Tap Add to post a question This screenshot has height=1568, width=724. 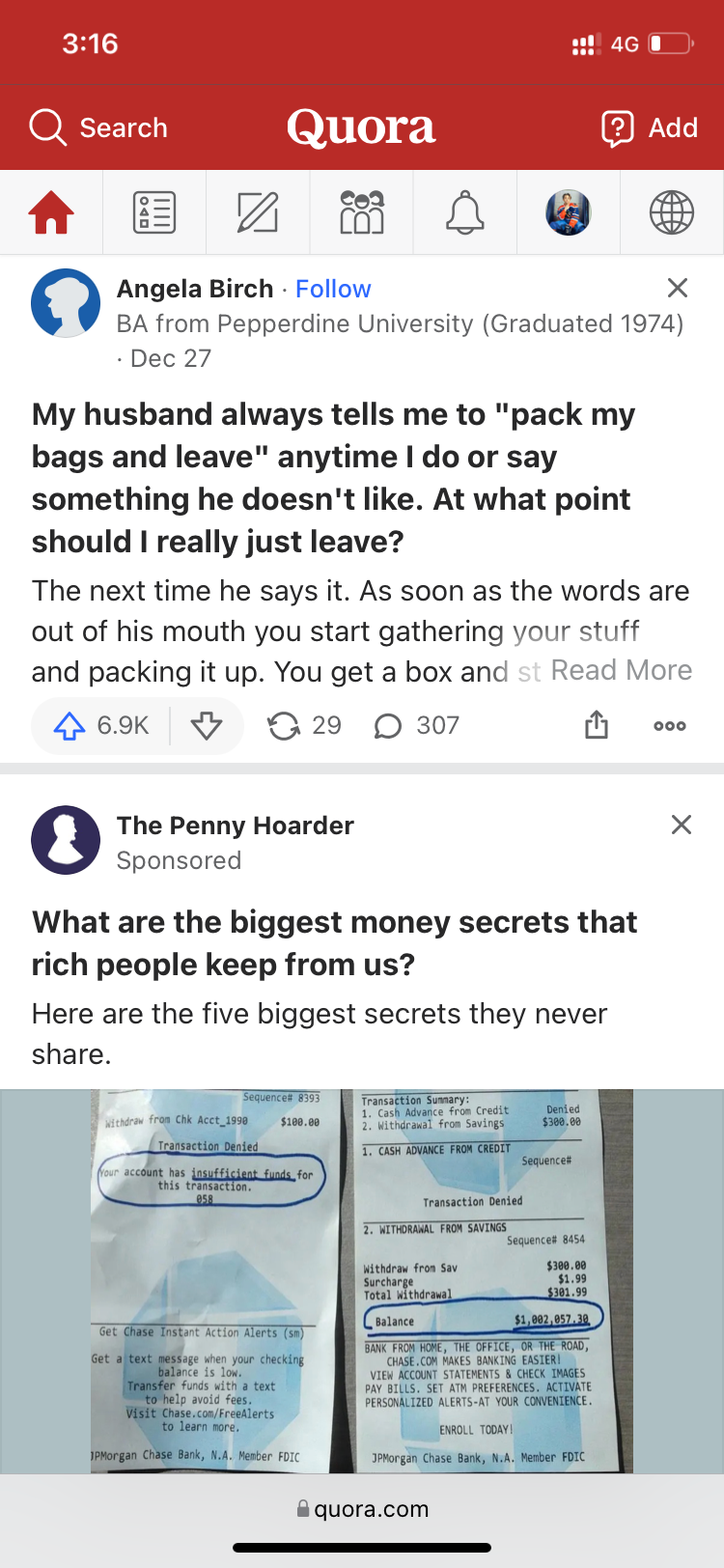[650, 127]
